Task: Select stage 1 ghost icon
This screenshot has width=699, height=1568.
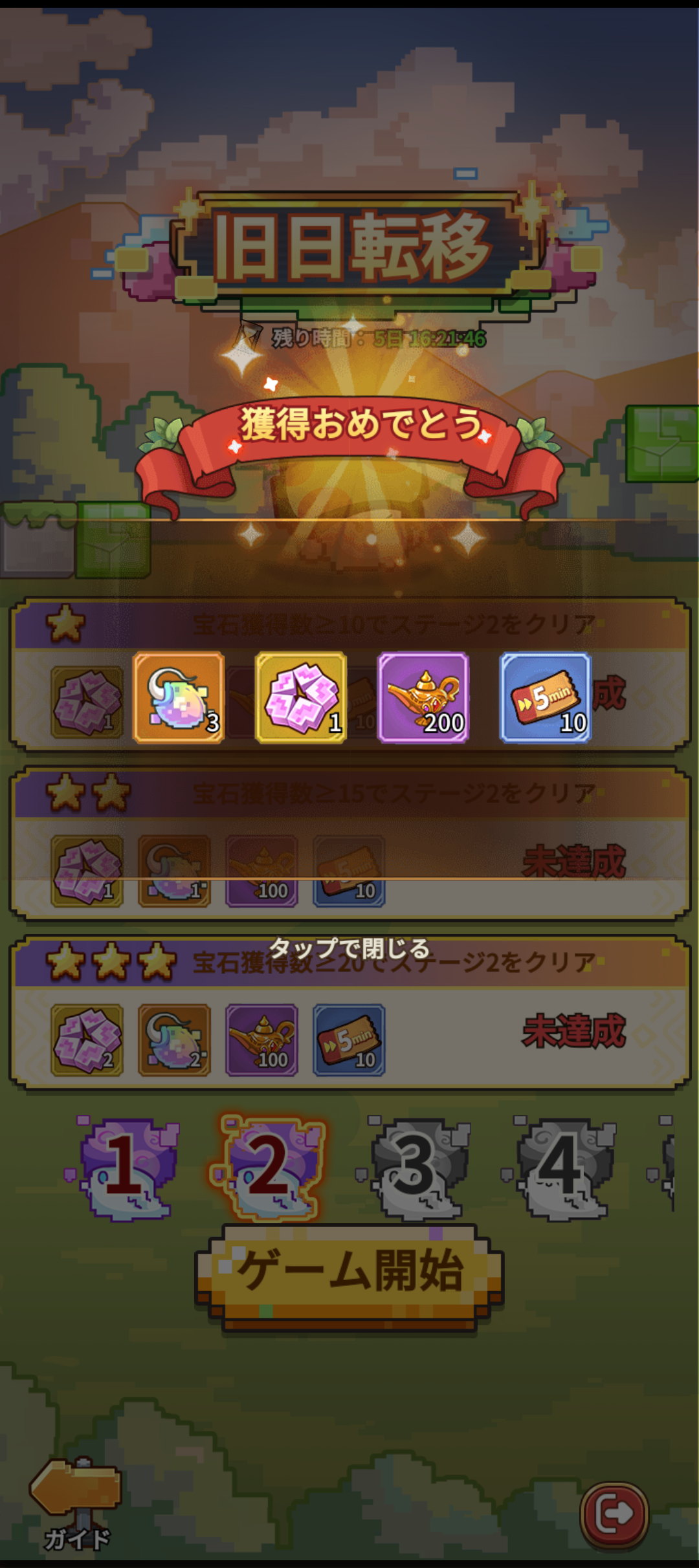Action: (124, 1167)
